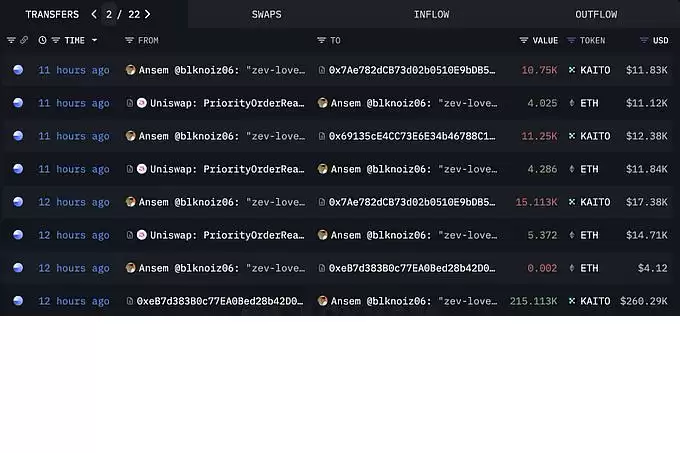Go to the previous transfers page

(x=94, y=14)
